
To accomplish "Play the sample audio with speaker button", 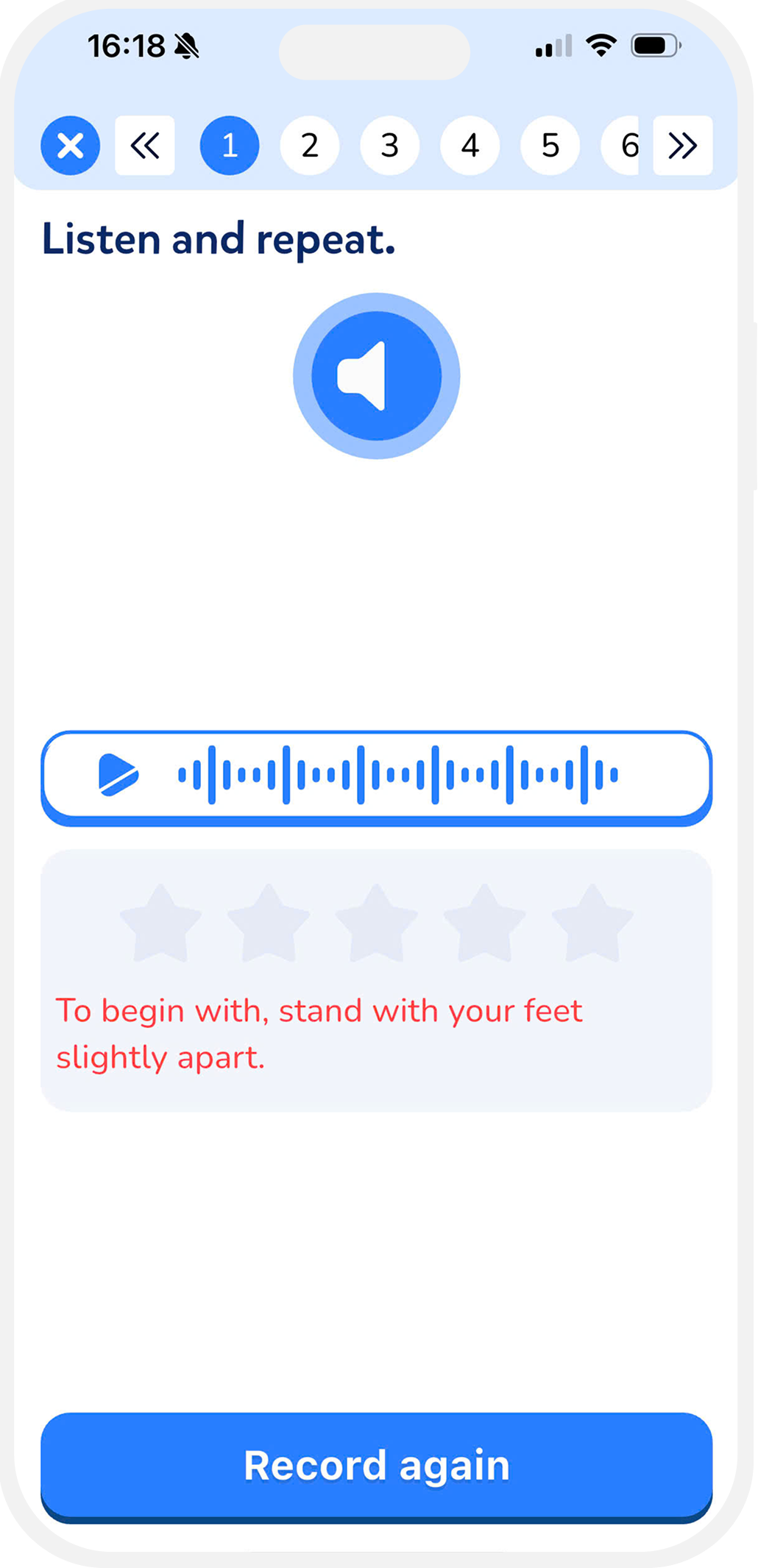I will 377,376.
